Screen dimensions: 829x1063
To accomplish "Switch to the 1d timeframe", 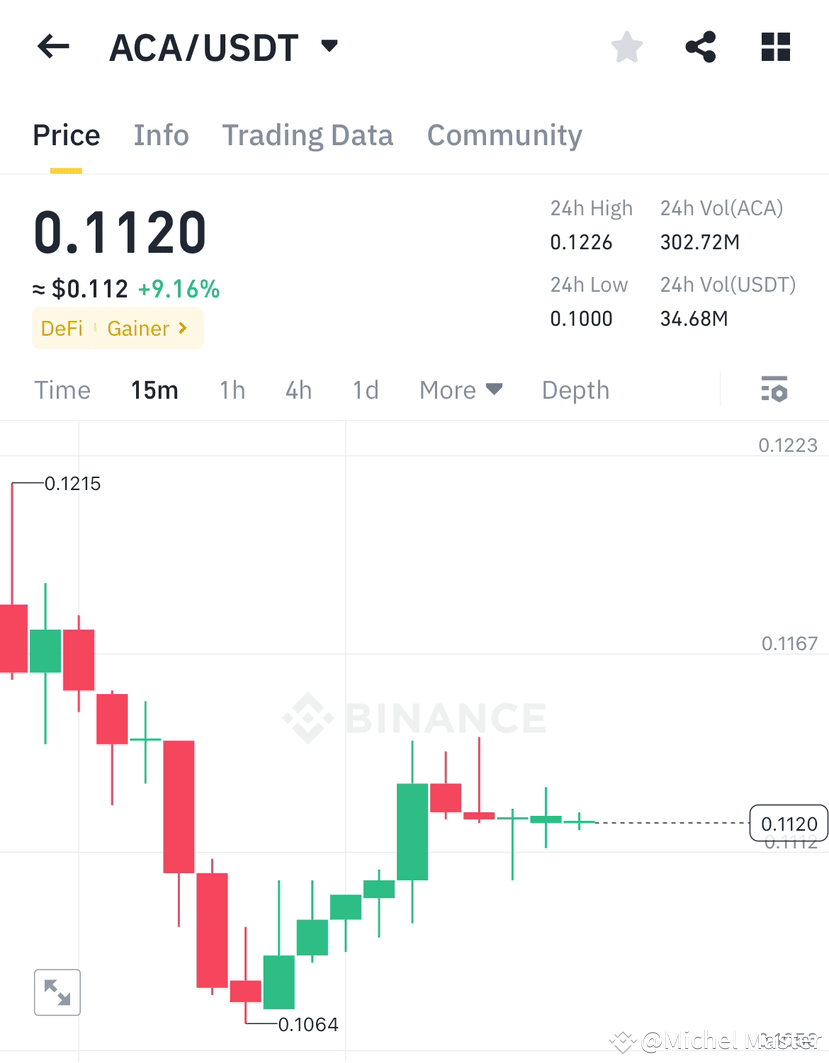I will (365, 390).
